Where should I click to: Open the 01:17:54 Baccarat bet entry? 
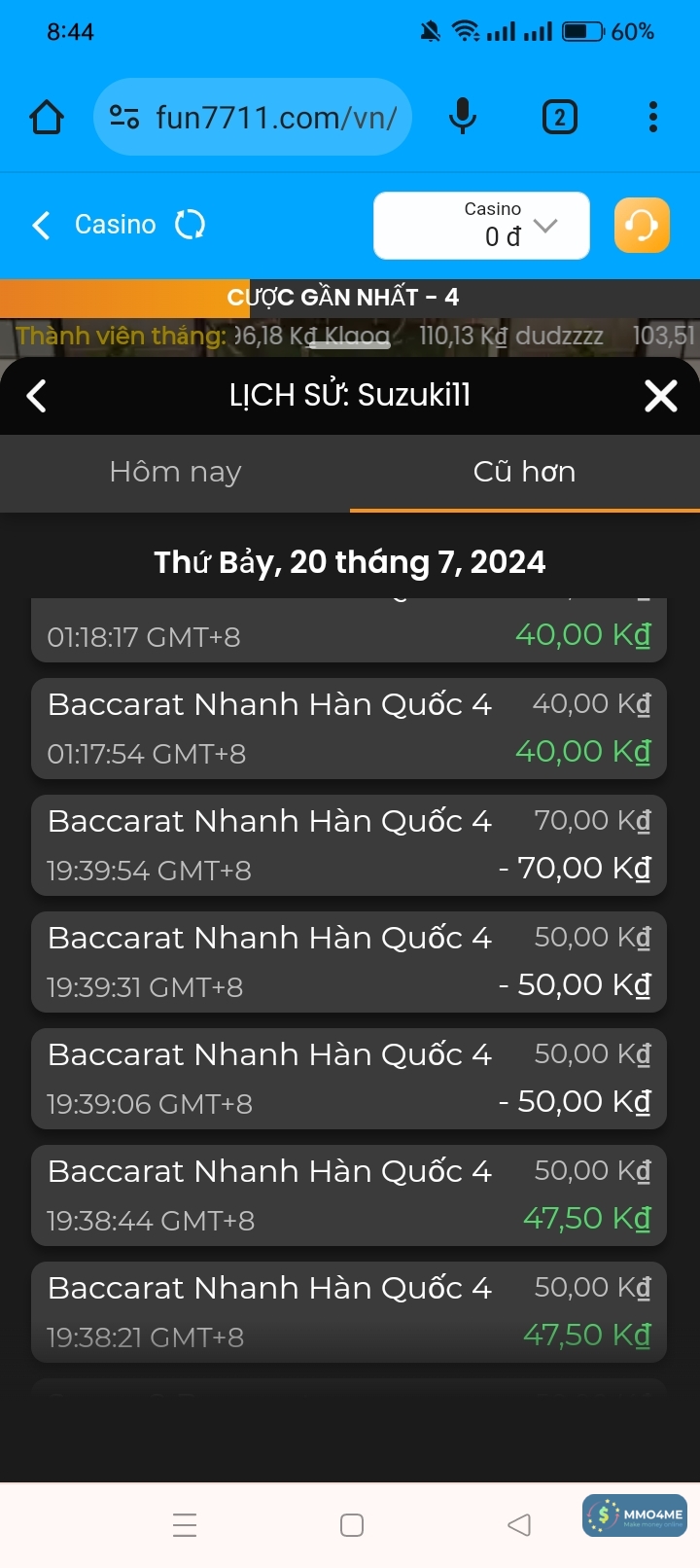(349, 729)
